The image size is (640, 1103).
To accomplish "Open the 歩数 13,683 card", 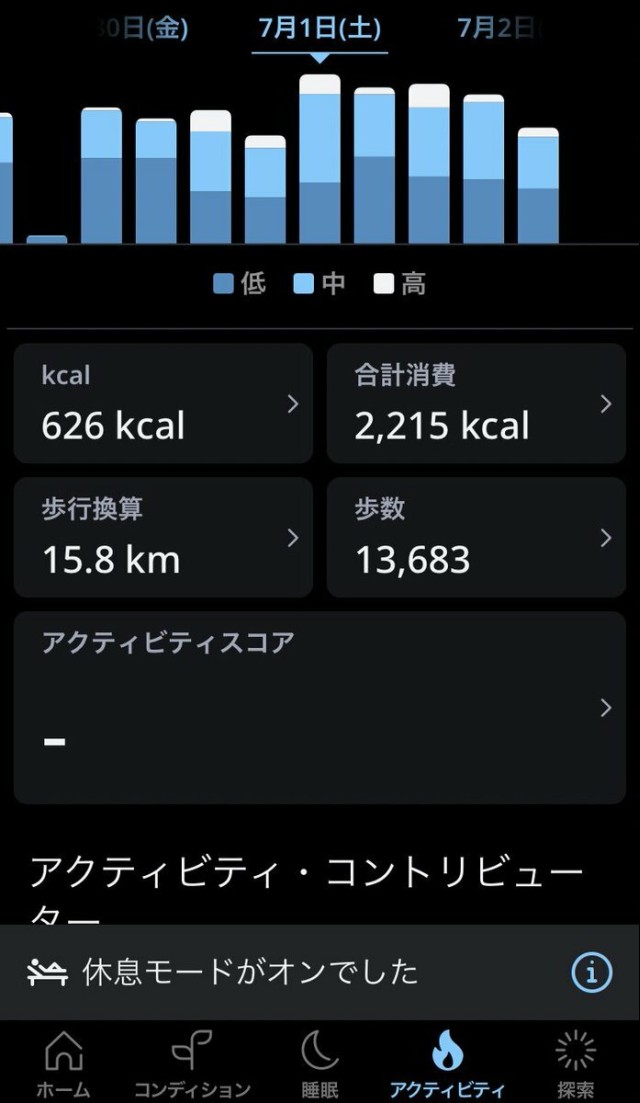I will (x=476, y=537).
